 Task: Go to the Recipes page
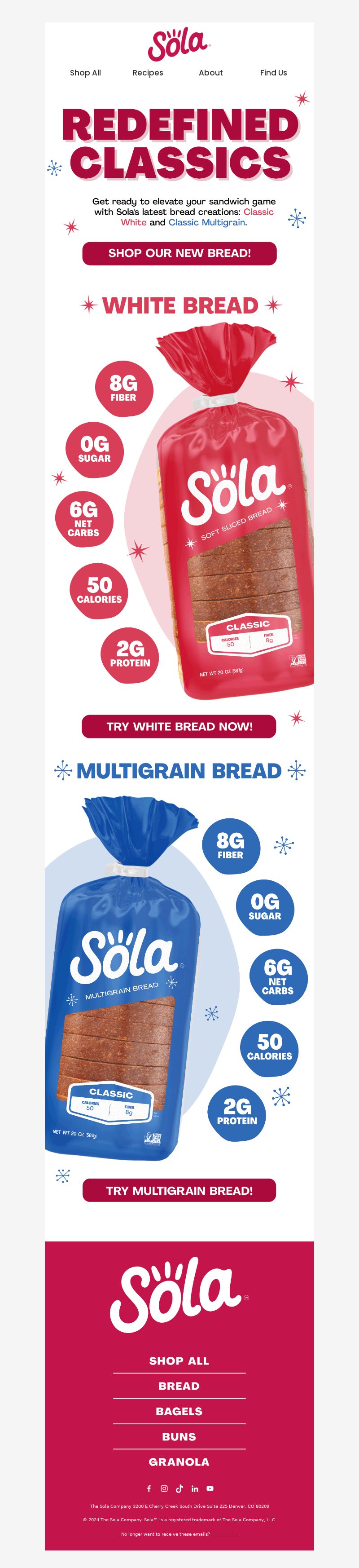coord(148,72)
